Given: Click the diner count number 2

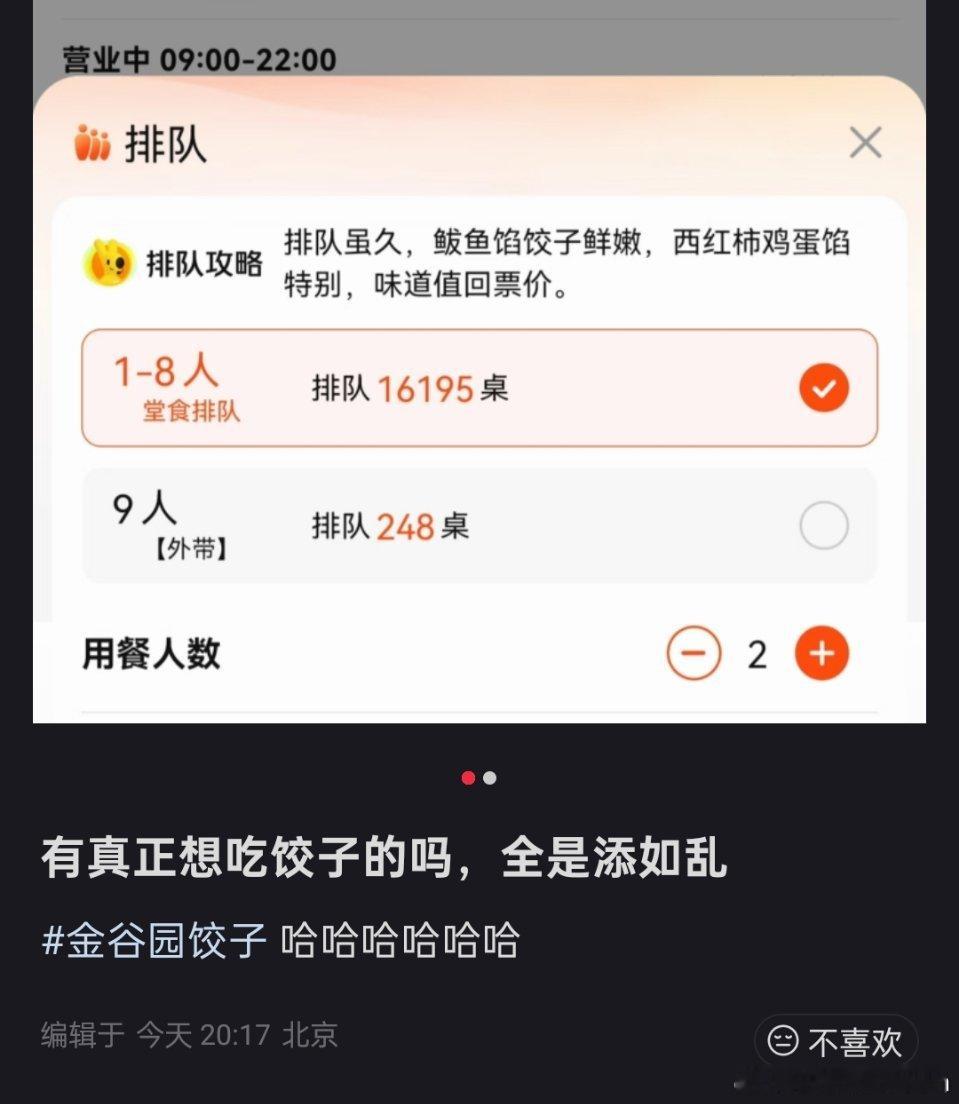Looking at the screenshot, I should 757,652.
